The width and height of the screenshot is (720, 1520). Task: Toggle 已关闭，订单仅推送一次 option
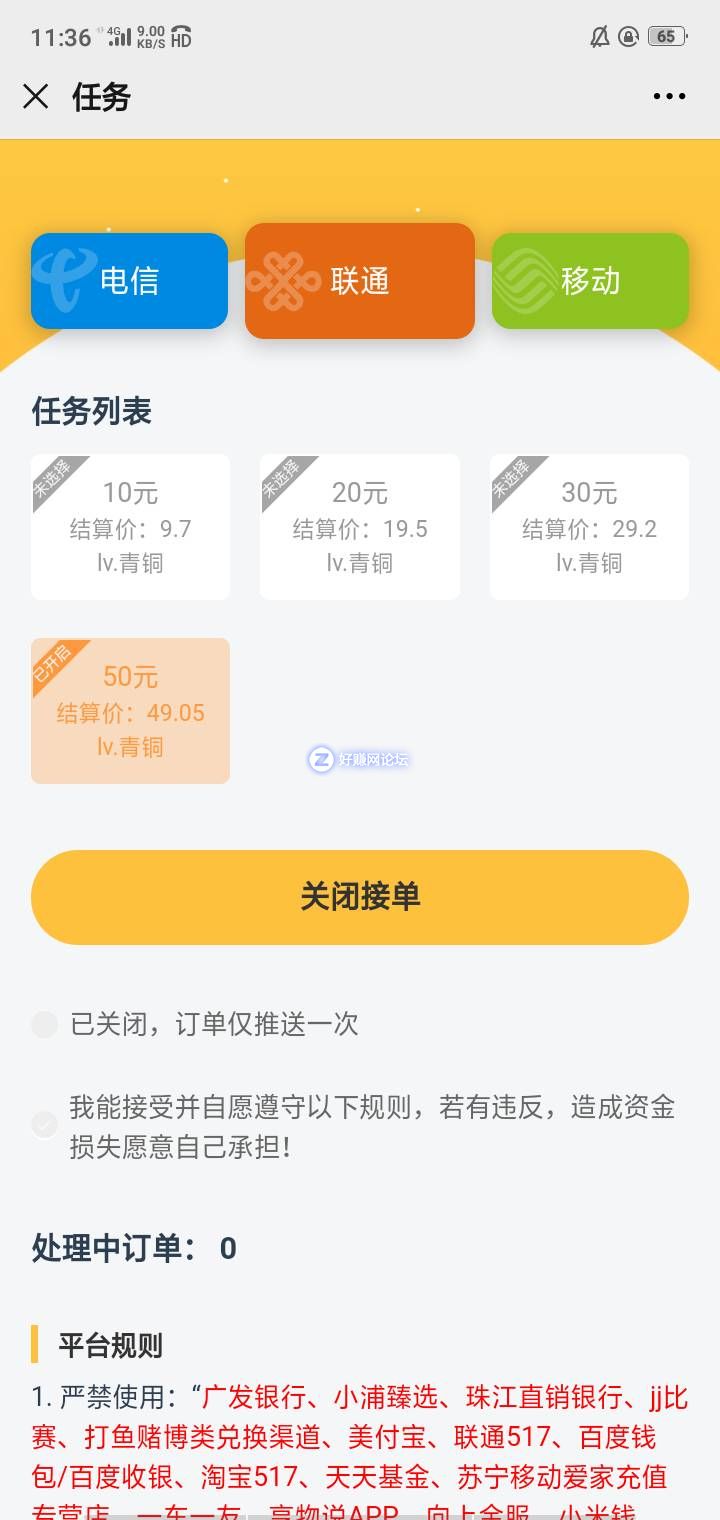(x=45, y=1024)
